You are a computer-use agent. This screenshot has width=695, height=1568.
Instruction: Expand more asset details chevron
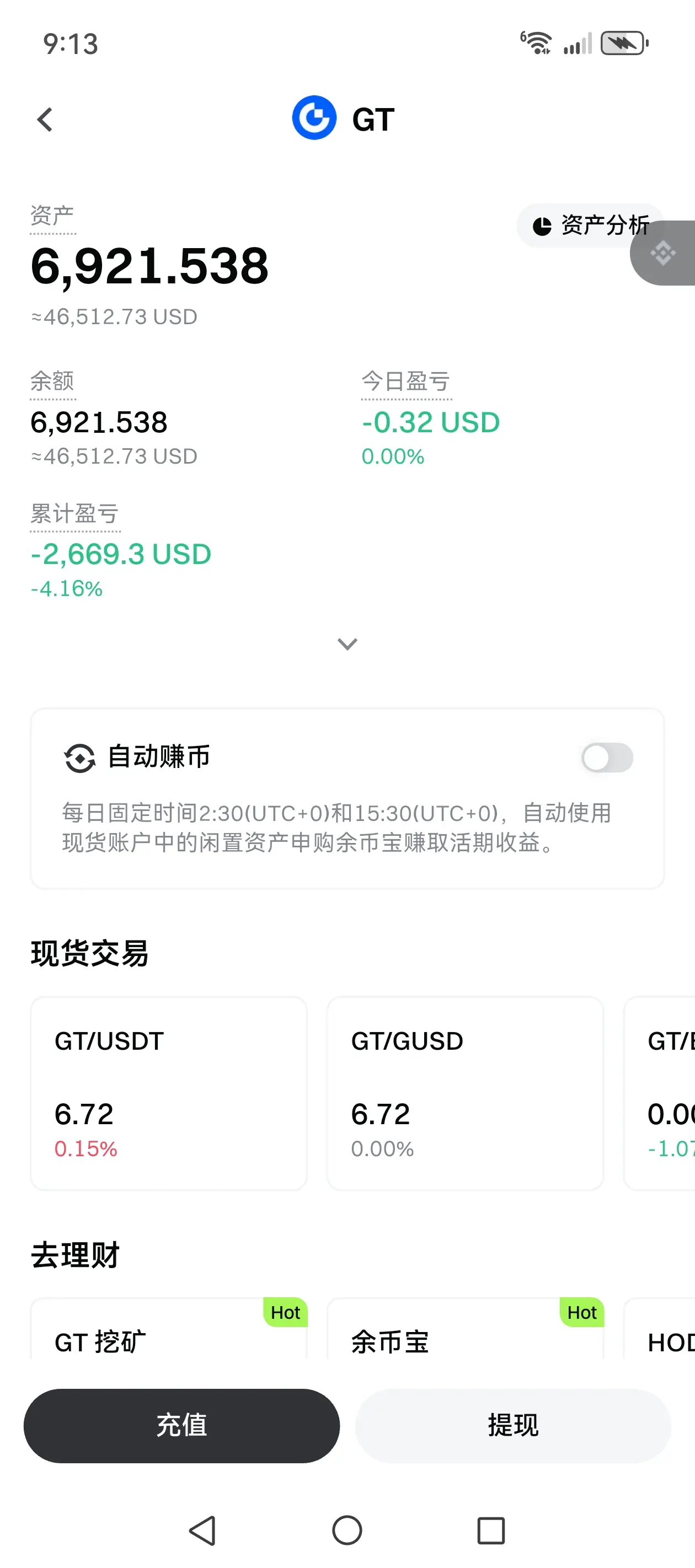pos(347,644)
